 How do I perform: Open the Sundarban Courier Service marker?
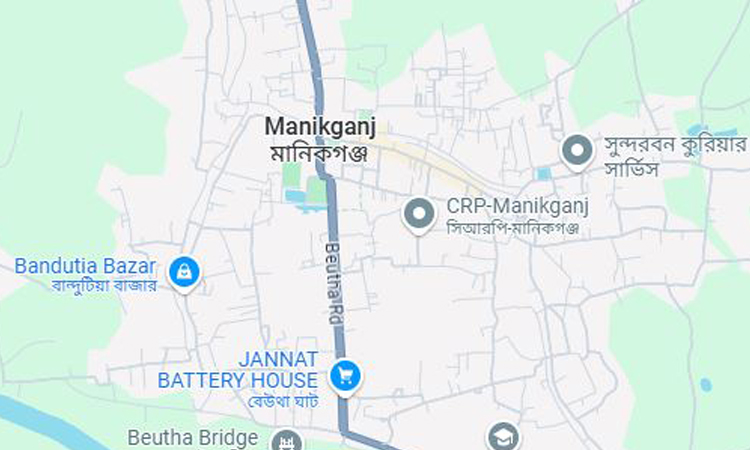[x=576, y=151]
